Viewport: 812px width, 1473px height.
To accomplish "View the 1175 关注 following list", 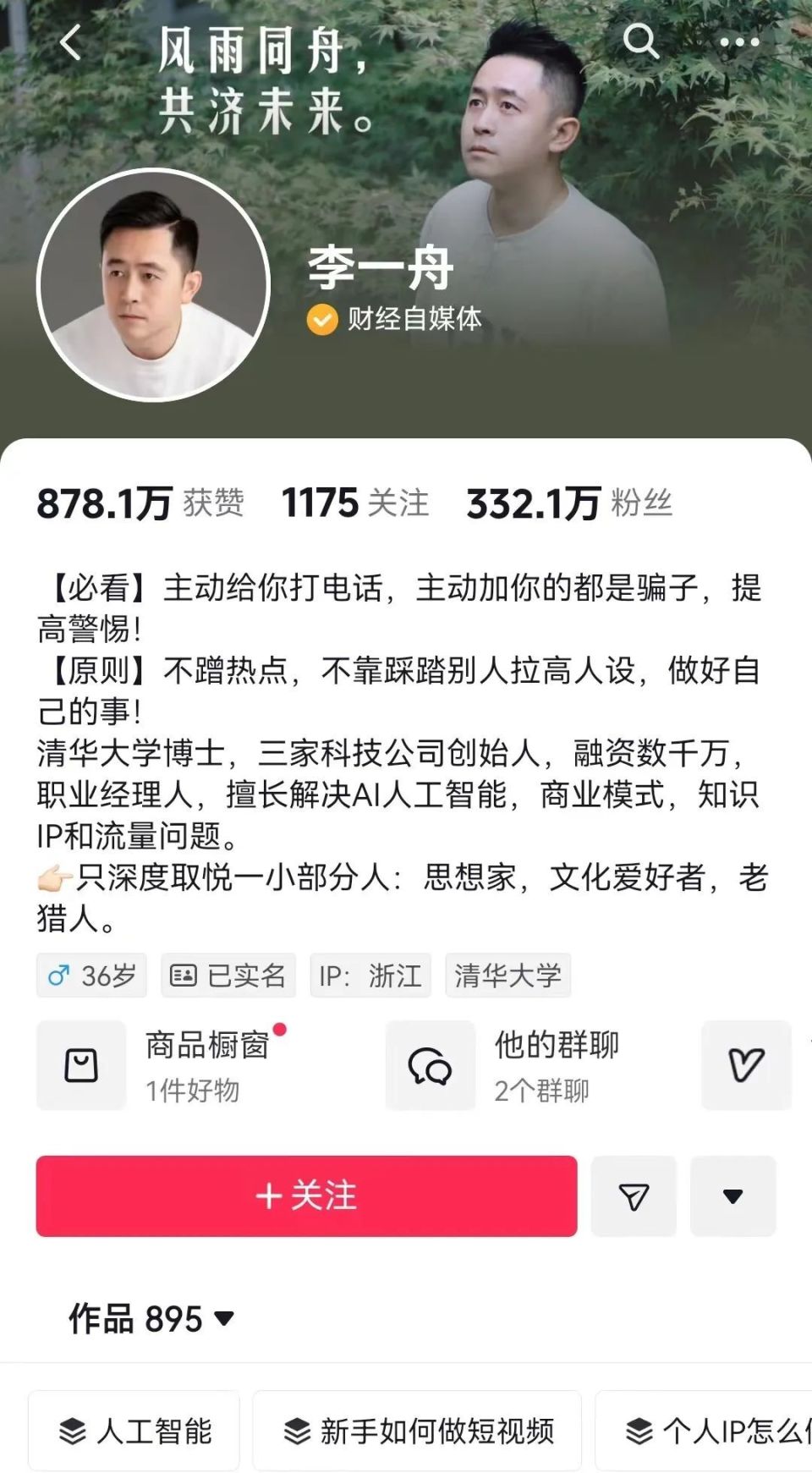I will click(x=354, y=503).
